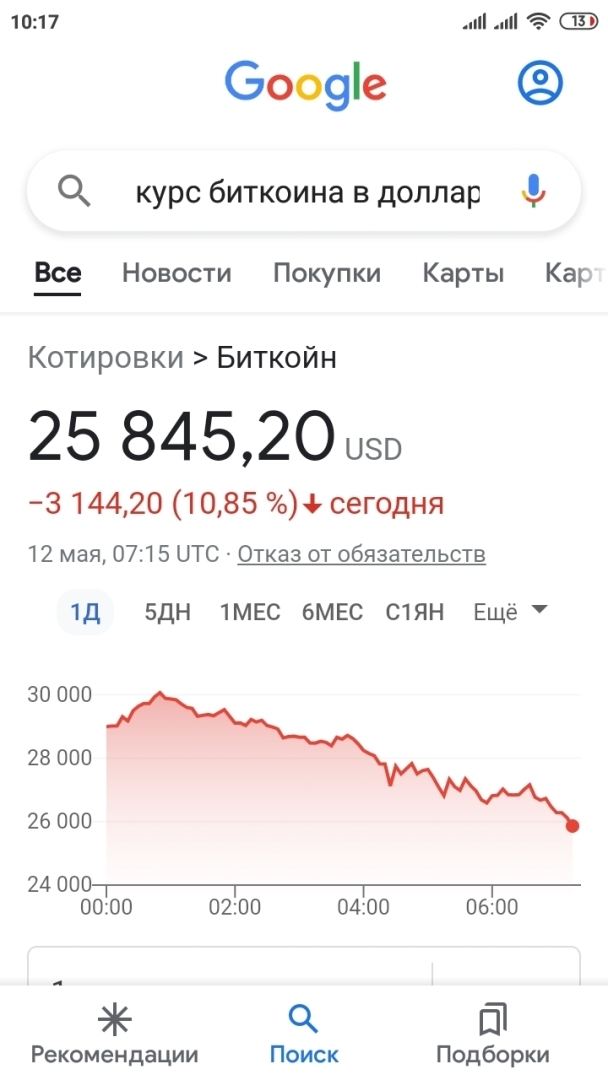Go to the Поиск bottom tab

pos(304,1034)
